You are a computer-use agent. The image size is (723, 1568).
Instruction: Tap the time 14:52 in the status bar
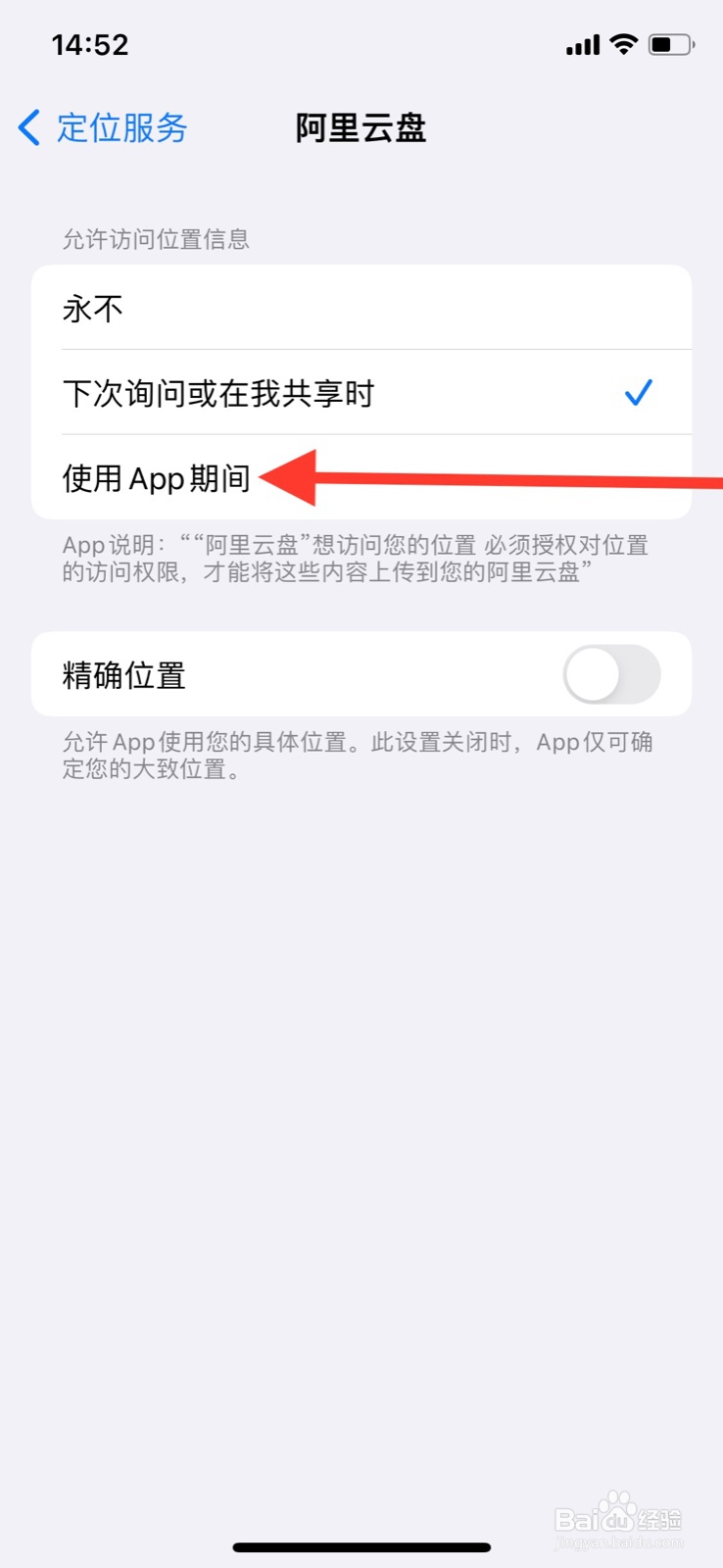click(91, 44)
